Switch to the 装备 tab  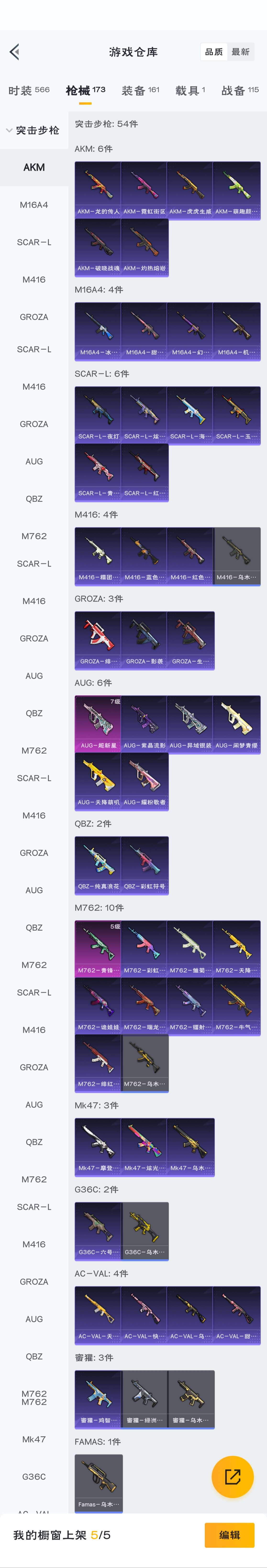pyautogui.click(x=140, y=90)
